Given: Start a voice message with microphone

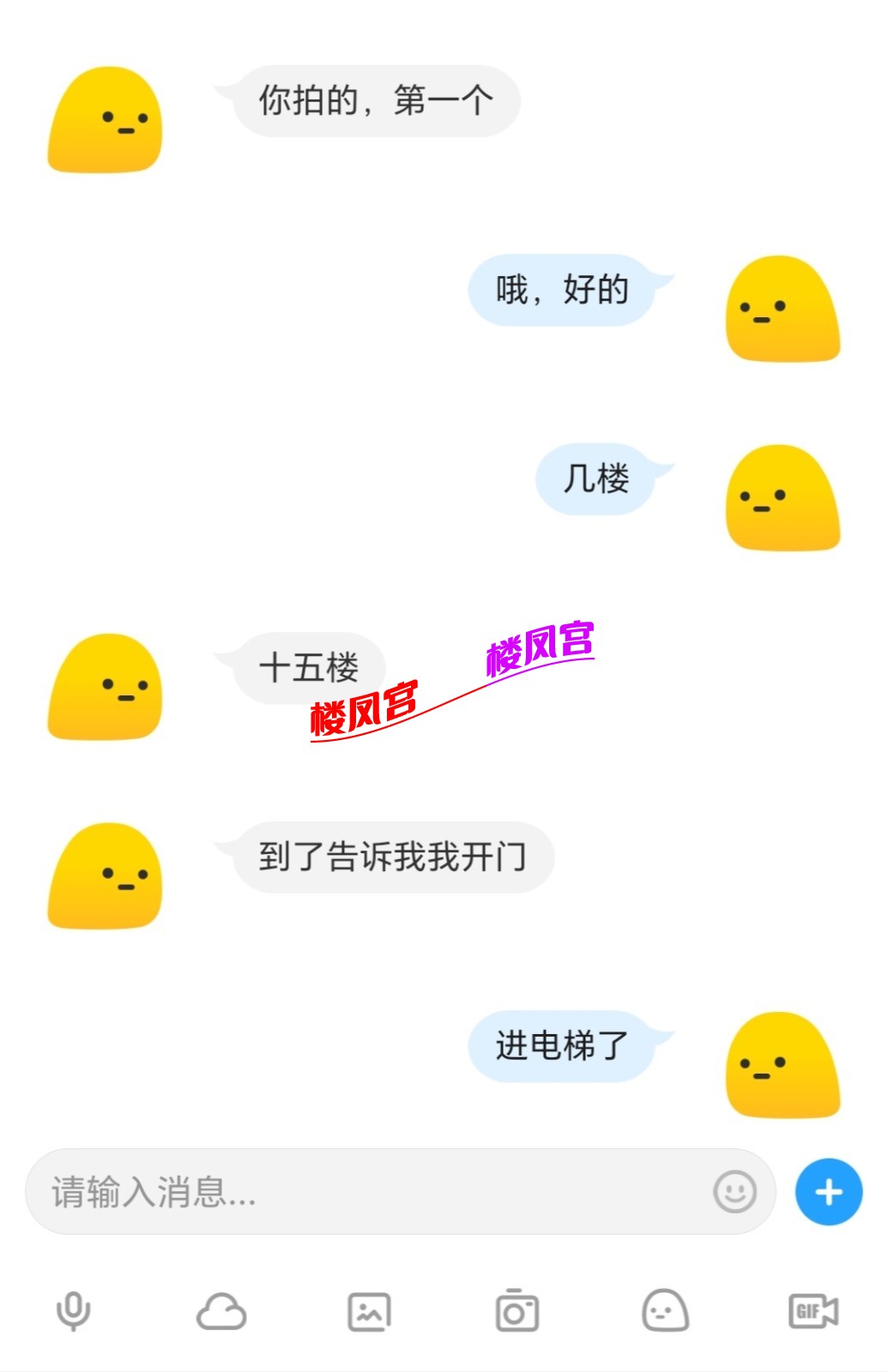Looking at the screenshot, I should pyautogui.click(x=74, y=1311).
